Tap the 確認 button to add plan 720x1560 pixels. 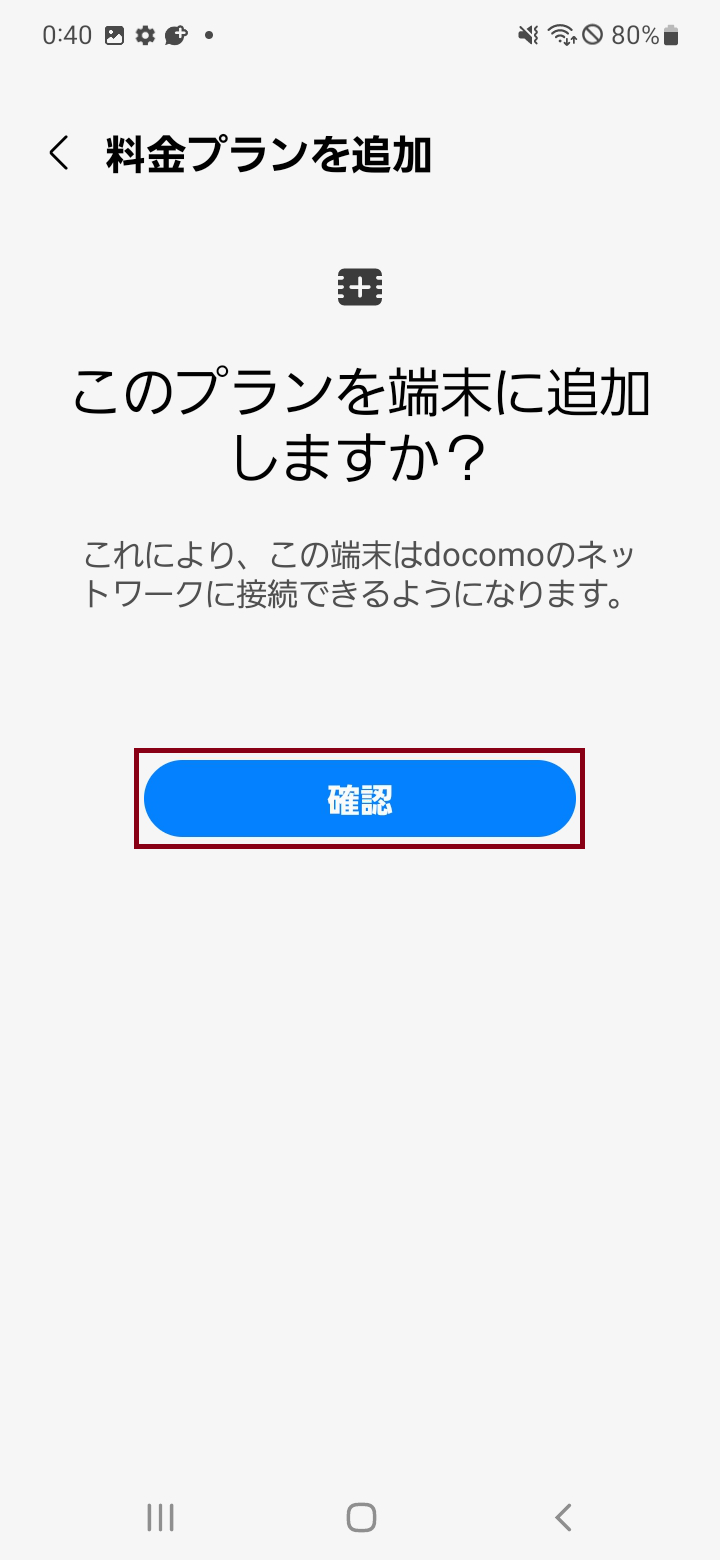click(x=360, y=799)
